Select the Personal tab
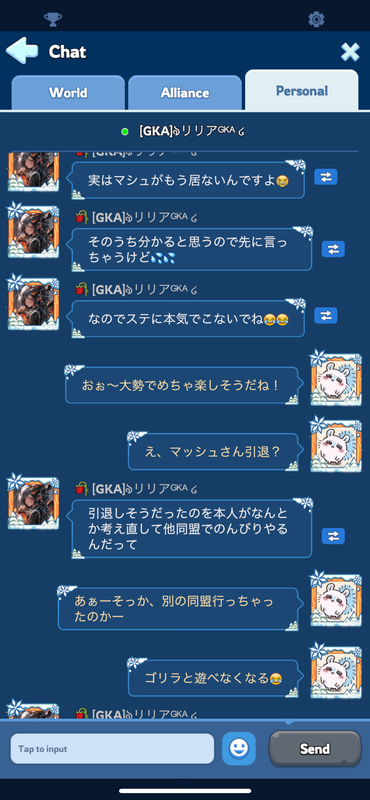 tap(302, 91)
